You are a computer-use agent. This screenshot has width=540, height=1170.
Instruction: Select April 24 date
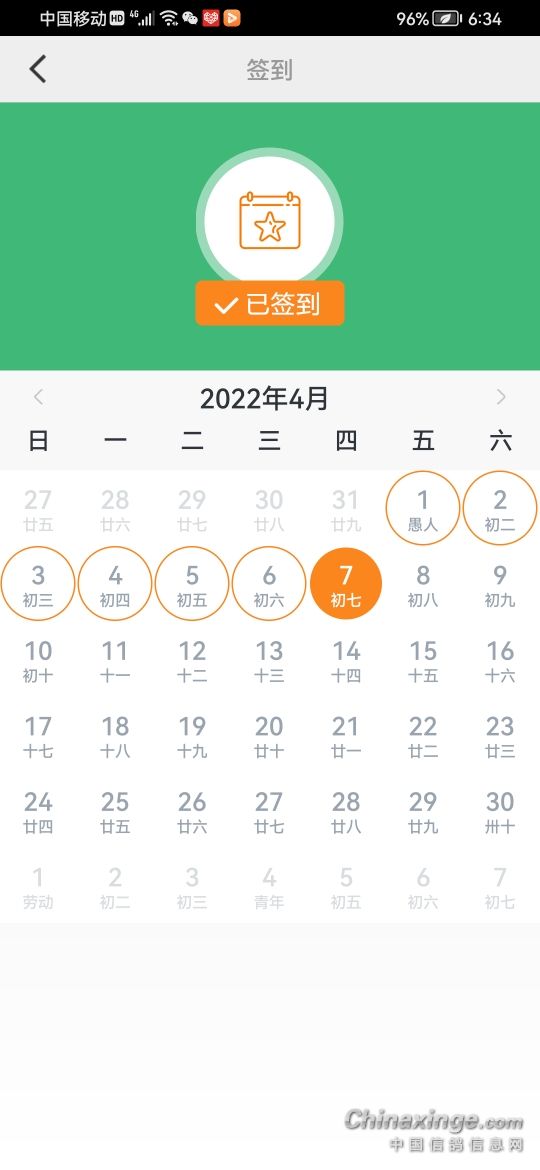38,811
